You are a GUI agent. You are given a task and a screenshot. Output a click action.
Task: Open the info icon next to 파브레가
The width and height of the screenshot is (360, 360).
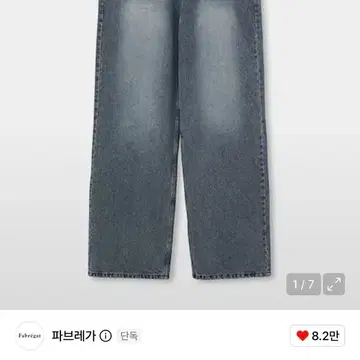tap(106, 336)
